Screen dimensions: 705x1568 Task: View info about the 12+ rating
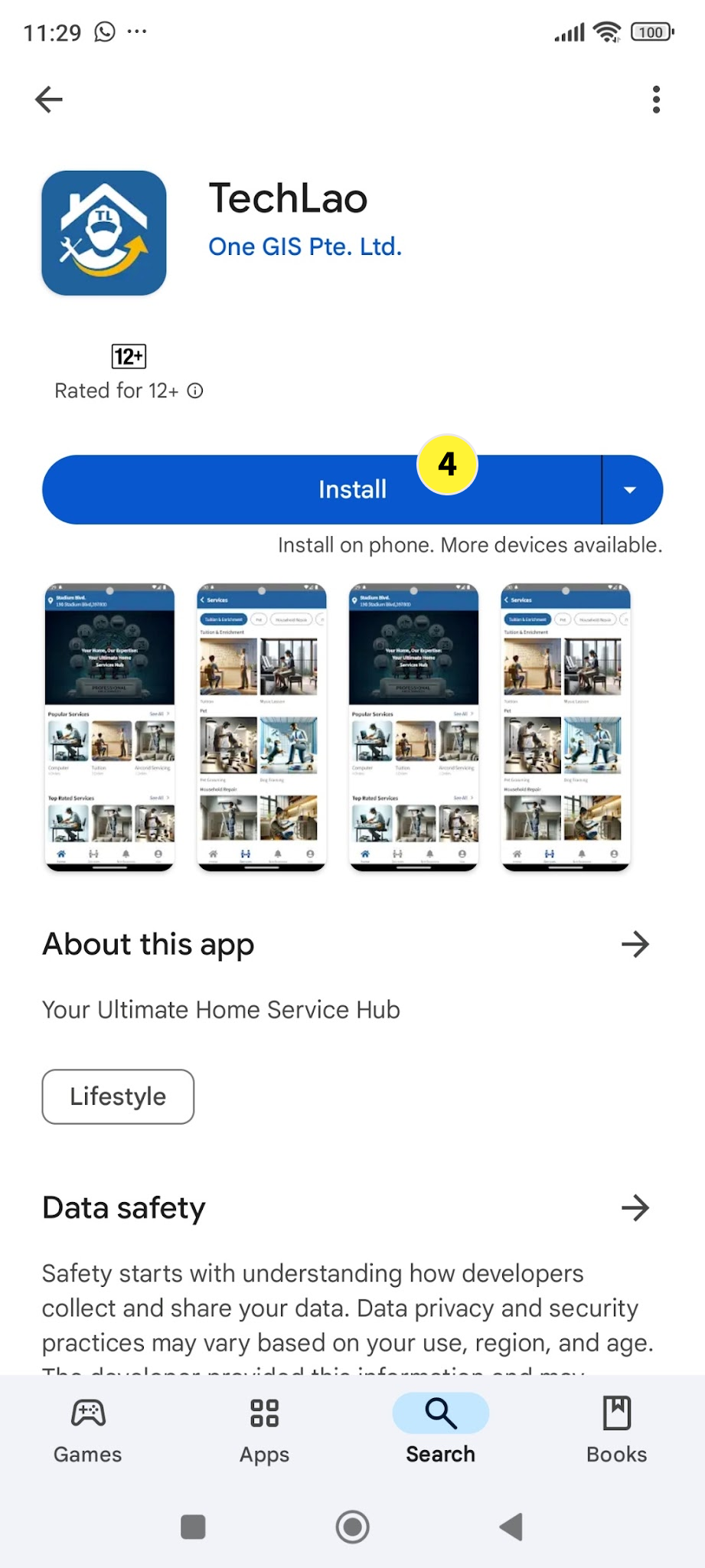(196, 391)
